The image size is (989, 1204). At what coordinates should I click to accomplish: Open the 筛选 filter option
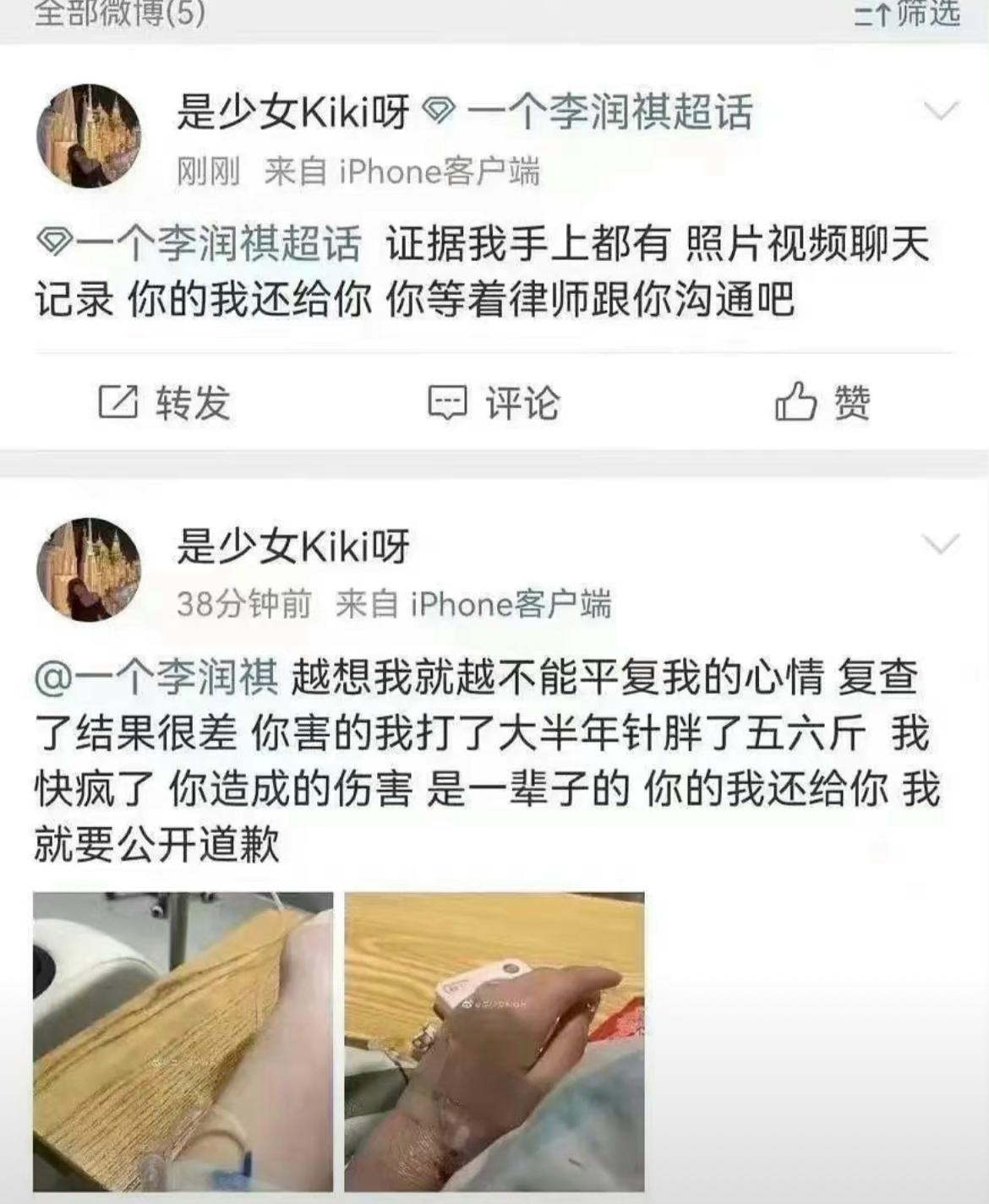click(909, 14)
